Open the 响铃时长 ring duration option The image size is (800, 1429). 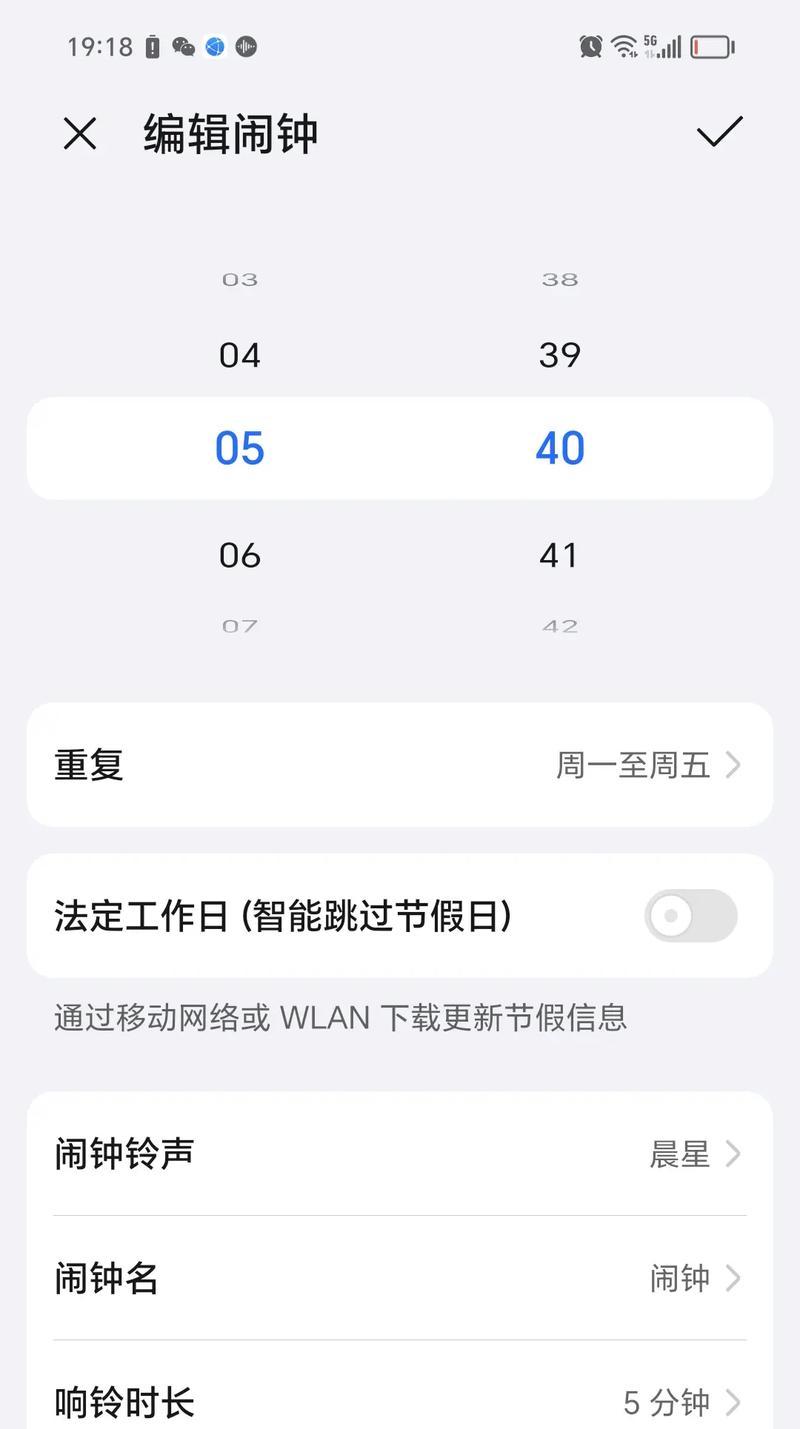coord(400,1400)
